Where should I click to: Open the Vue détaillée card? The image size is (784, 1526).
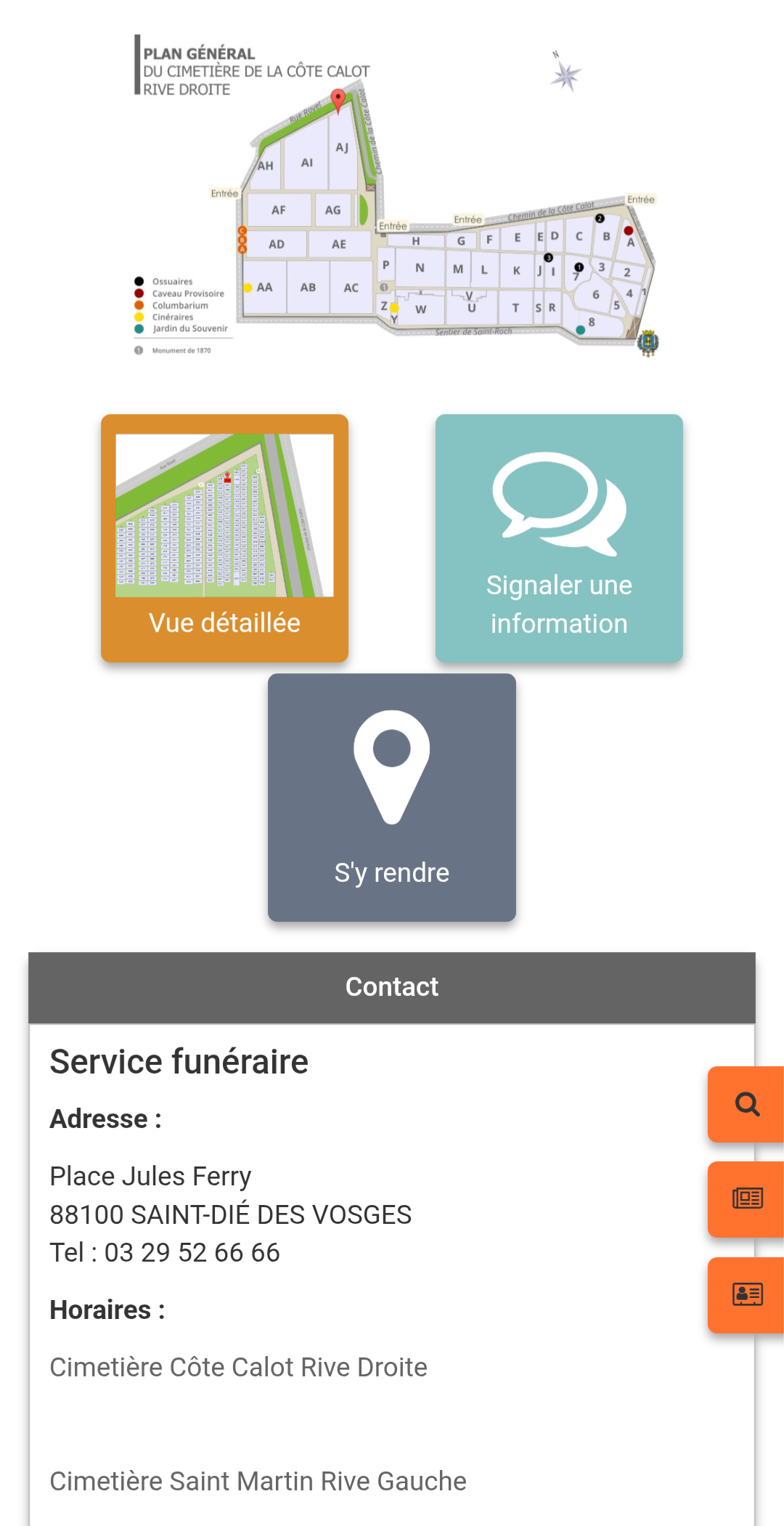point(224,537)
